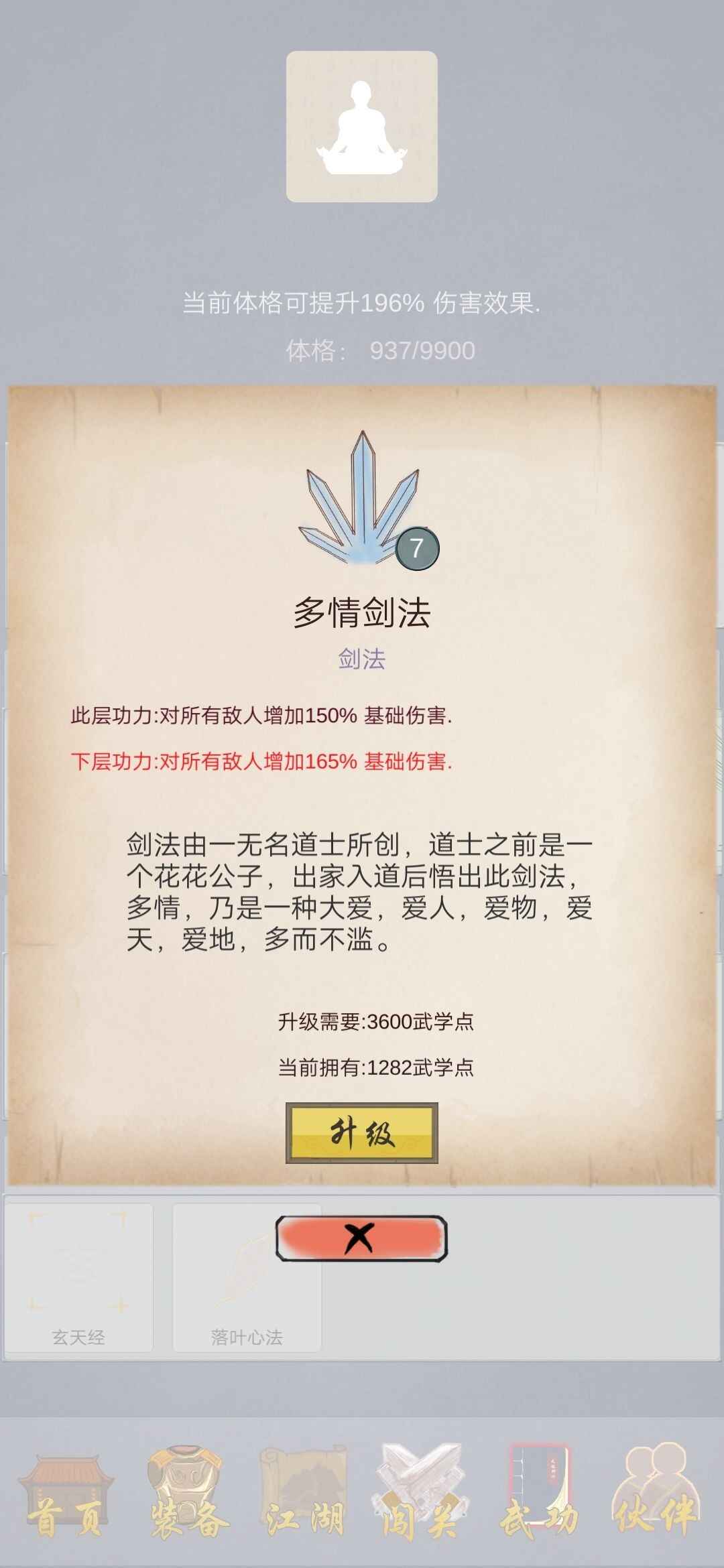The height and width of the screenshot is (1568, 724).
Task: Select the 伙伴 companions tab
Action: [x=656, y=1498]
